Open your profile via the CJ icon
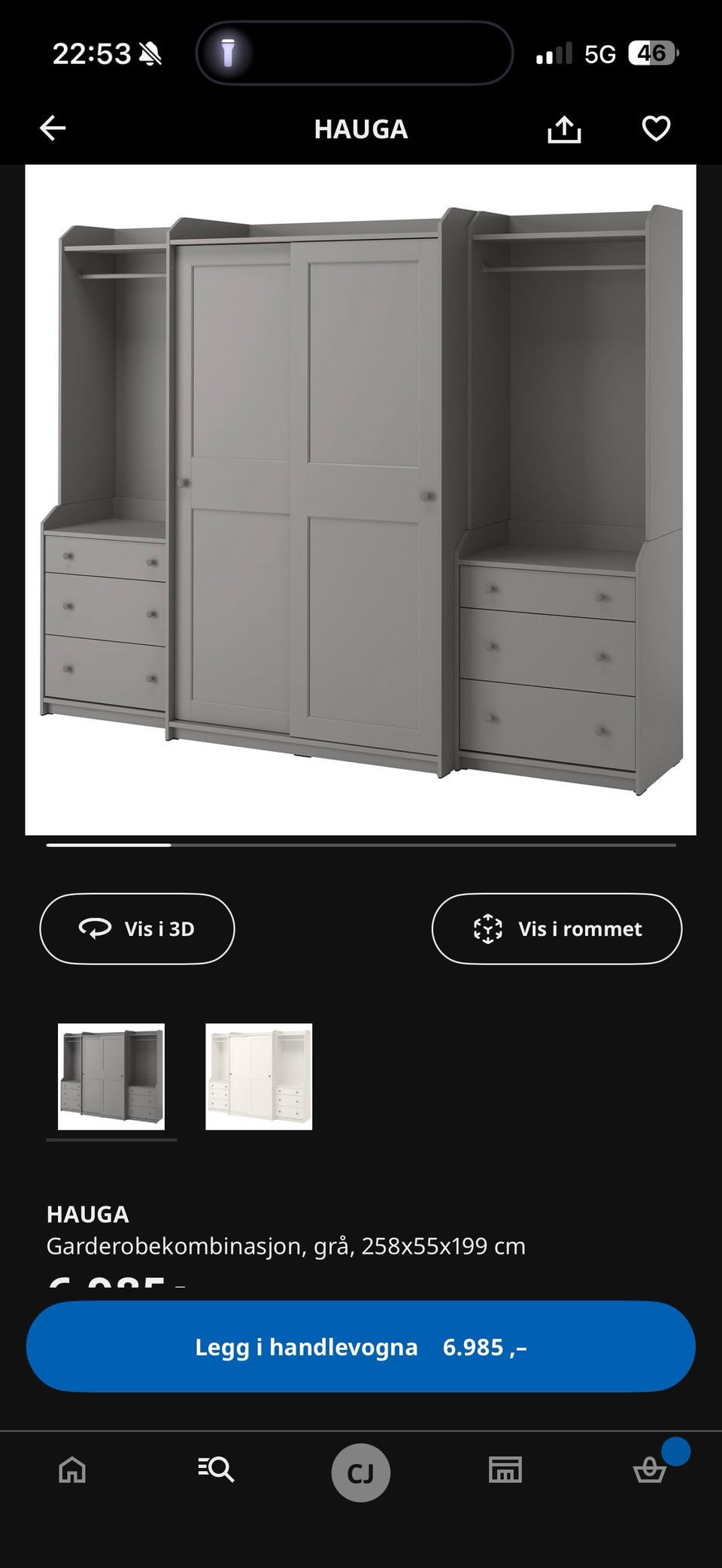The image size is (722, 1568). coord(360,1473)
